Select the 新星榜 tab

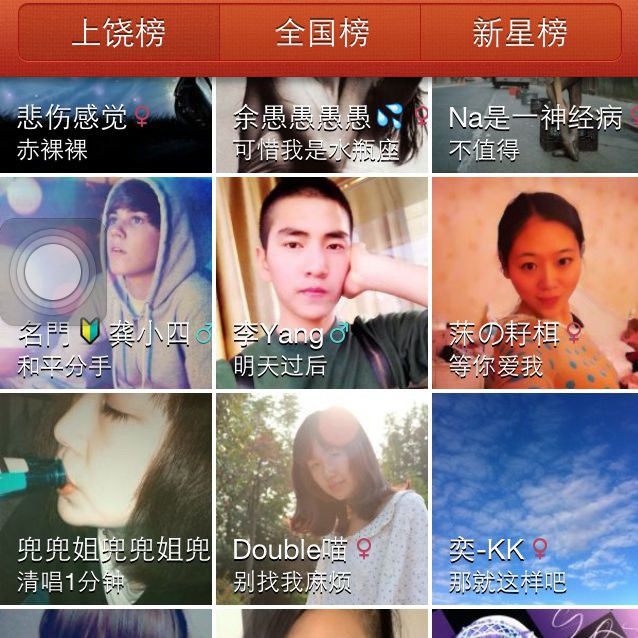520,33
